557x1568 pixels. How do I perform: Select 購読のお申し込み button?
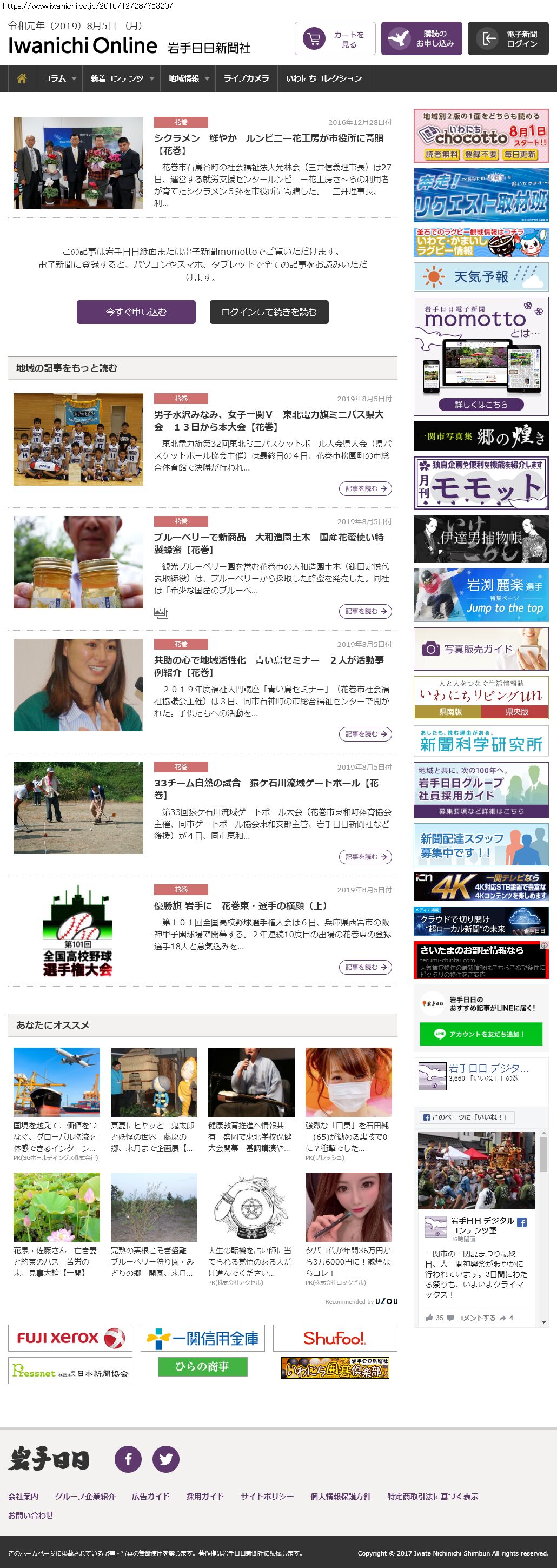[x=421, y=39]
